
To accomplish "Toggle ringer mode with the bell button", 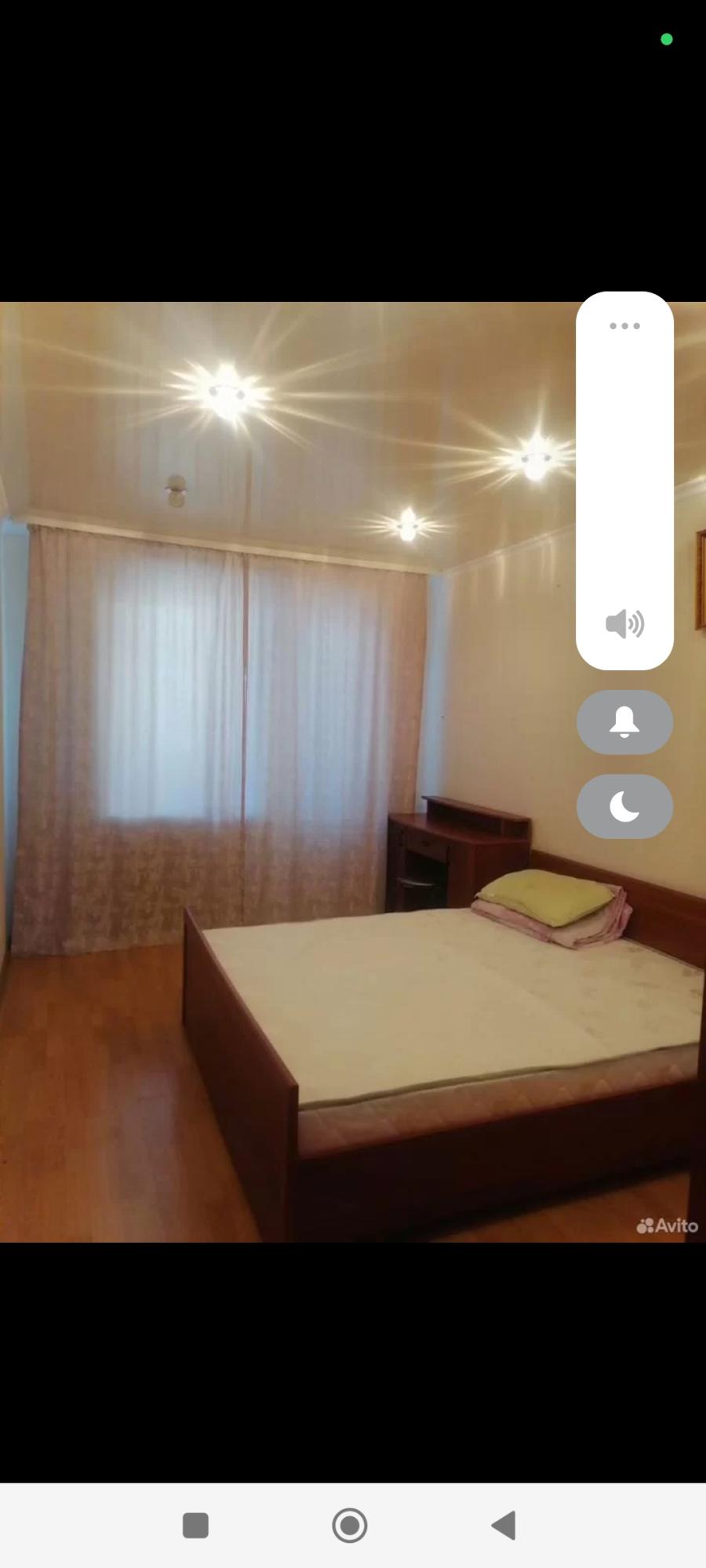I will point(624,722).
